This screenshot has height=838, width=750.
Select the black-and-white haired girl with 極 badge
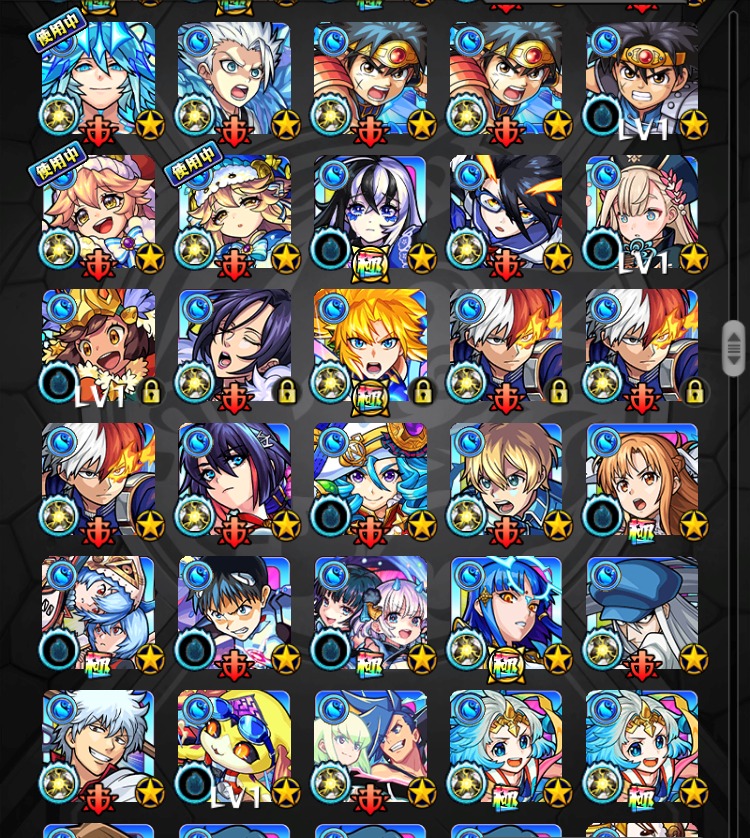tap(370, 212)
